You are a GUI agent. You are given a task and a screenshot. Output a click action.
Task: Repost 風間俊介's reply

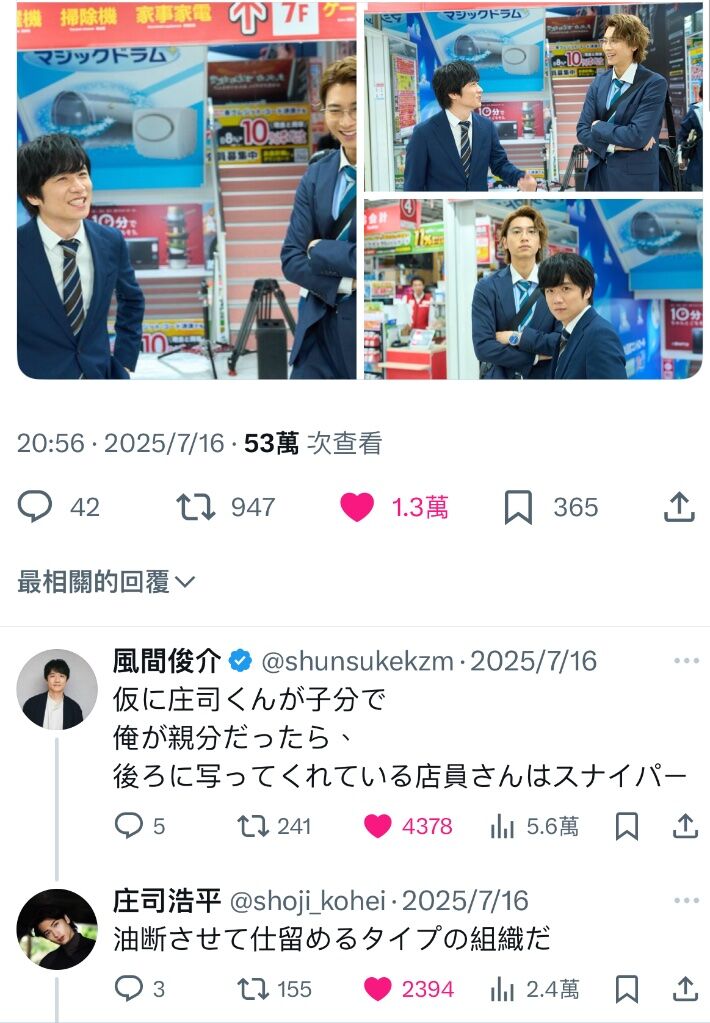point(251,826)
